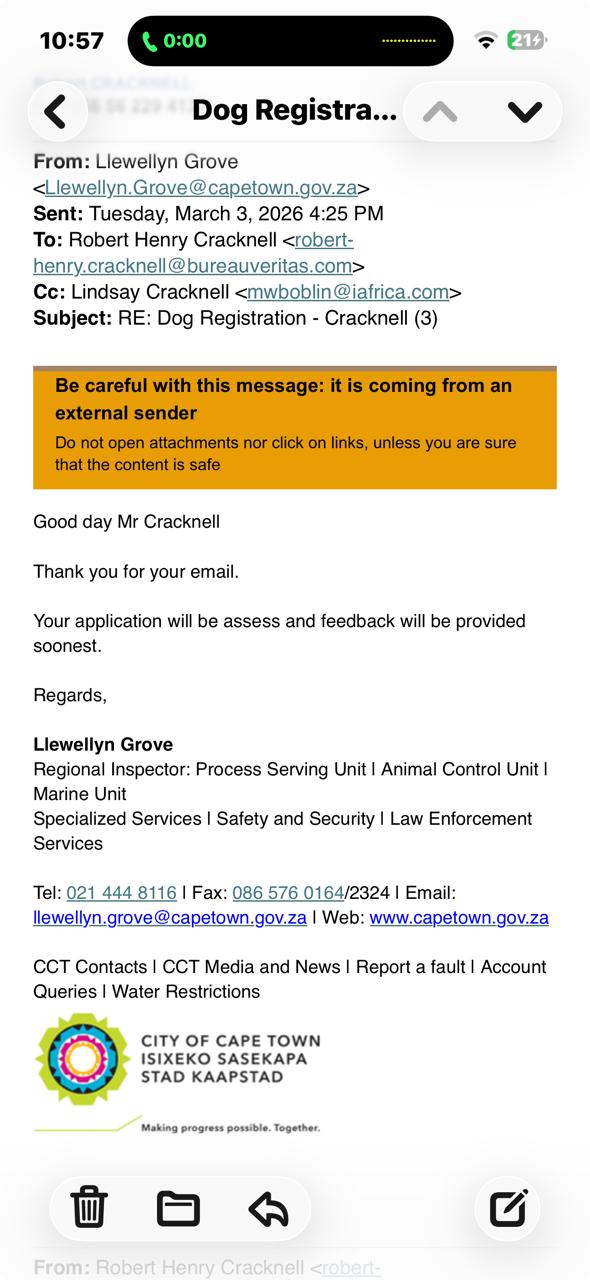The image size is (590, 1280).
Task: Open Llewellyn.Grove@capetown.gov.za in the From line
Action: [201, 187]
